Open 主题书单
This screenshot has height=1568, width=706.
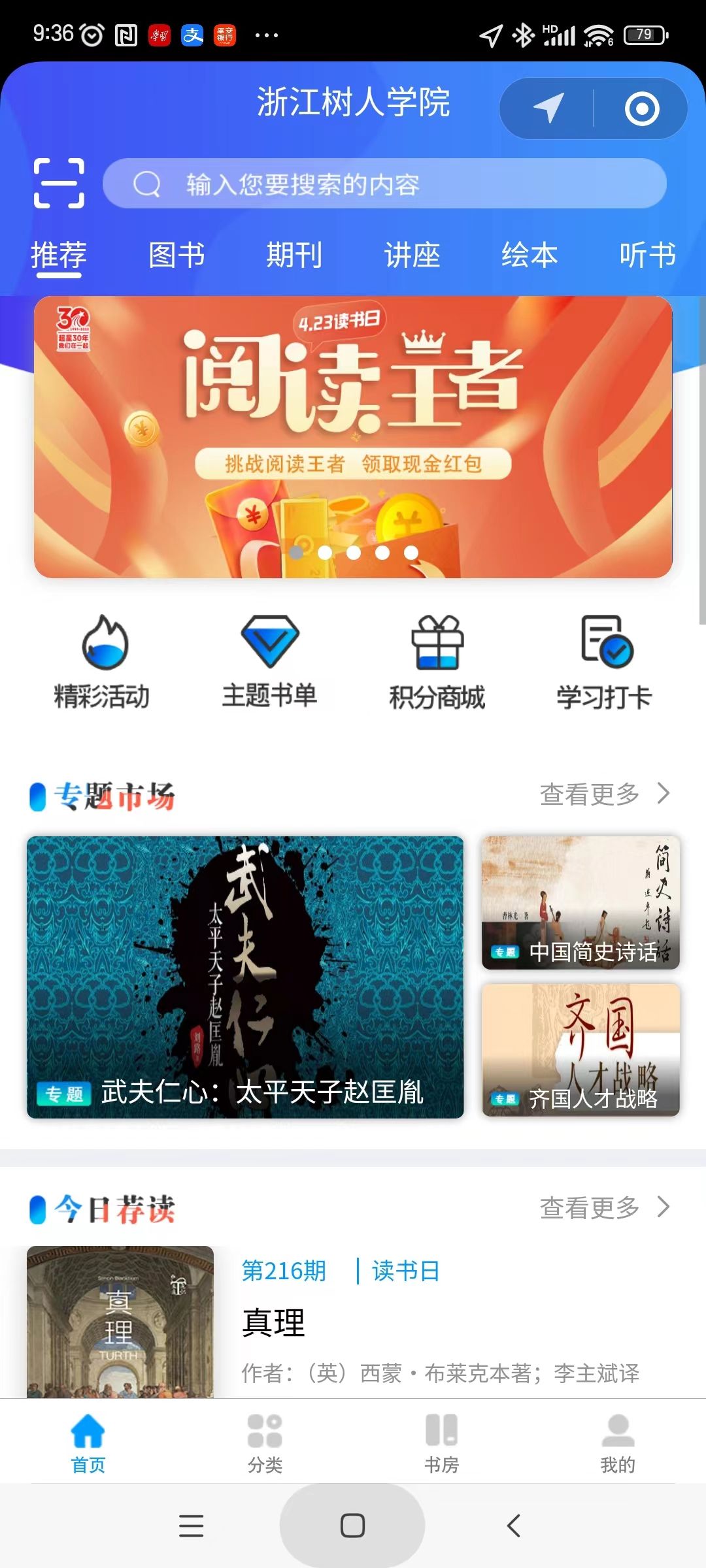[269, 661]
